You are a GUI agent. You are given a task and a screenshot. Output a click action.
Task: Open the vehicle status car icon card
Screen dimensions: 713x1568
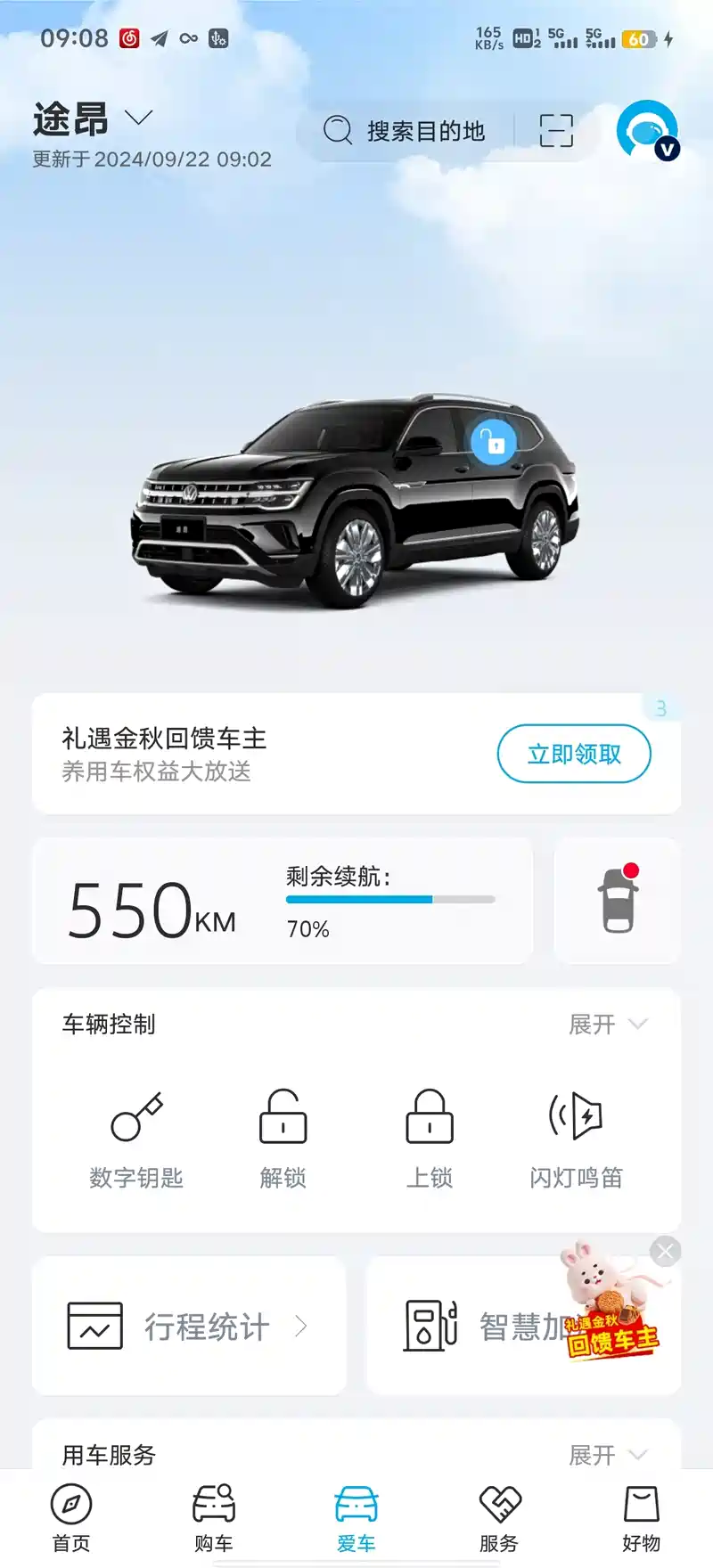tap(618, 901)
